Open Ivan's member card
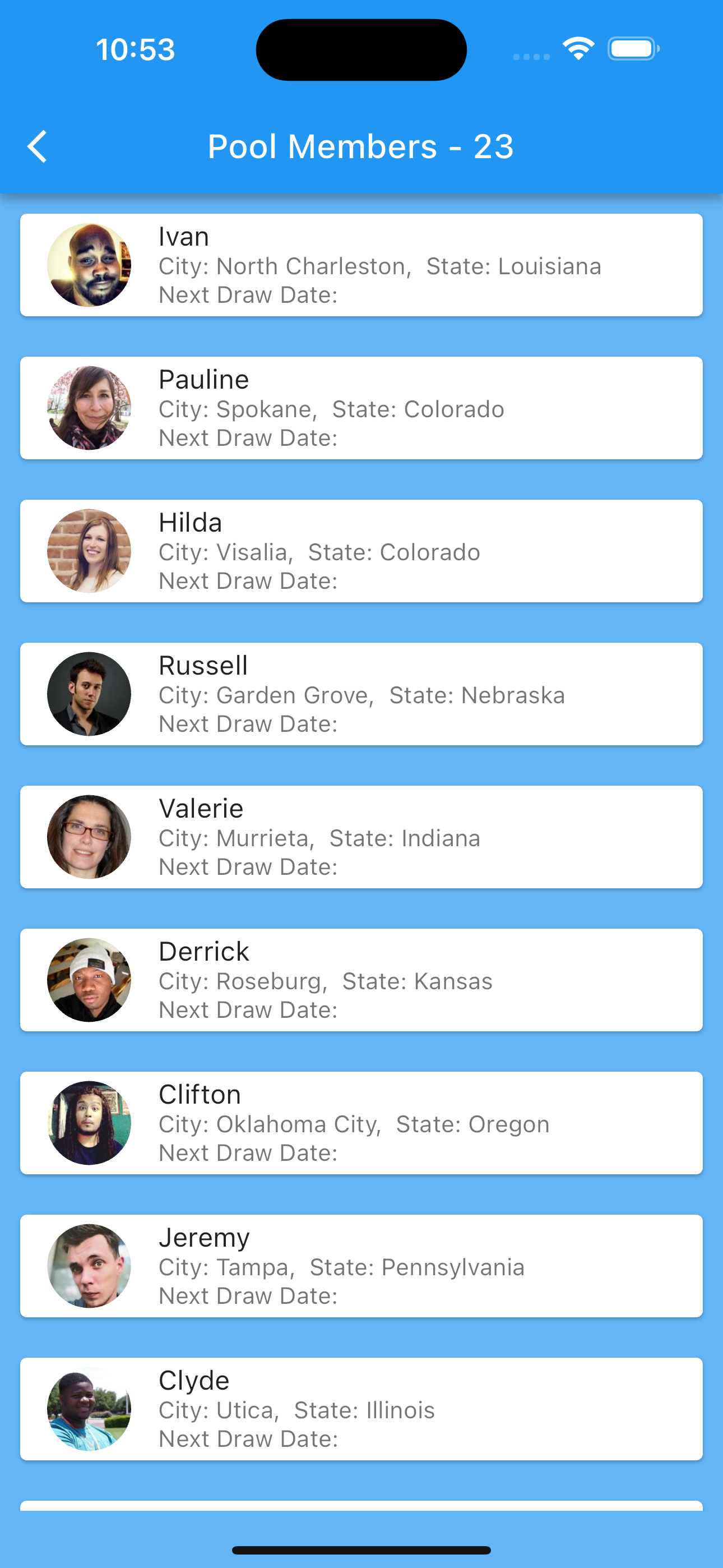723x1568 pixels. 361,265
